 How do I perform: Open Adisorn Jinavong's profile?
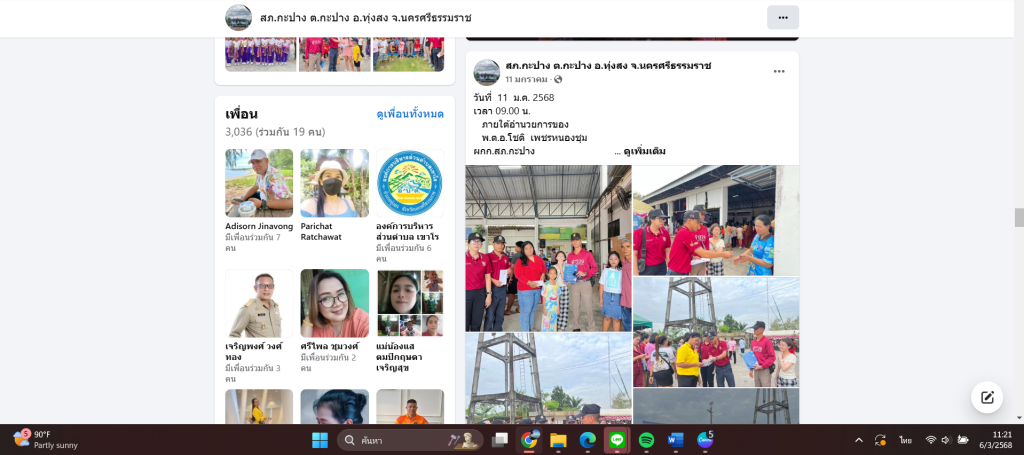(x=259, y=183)
